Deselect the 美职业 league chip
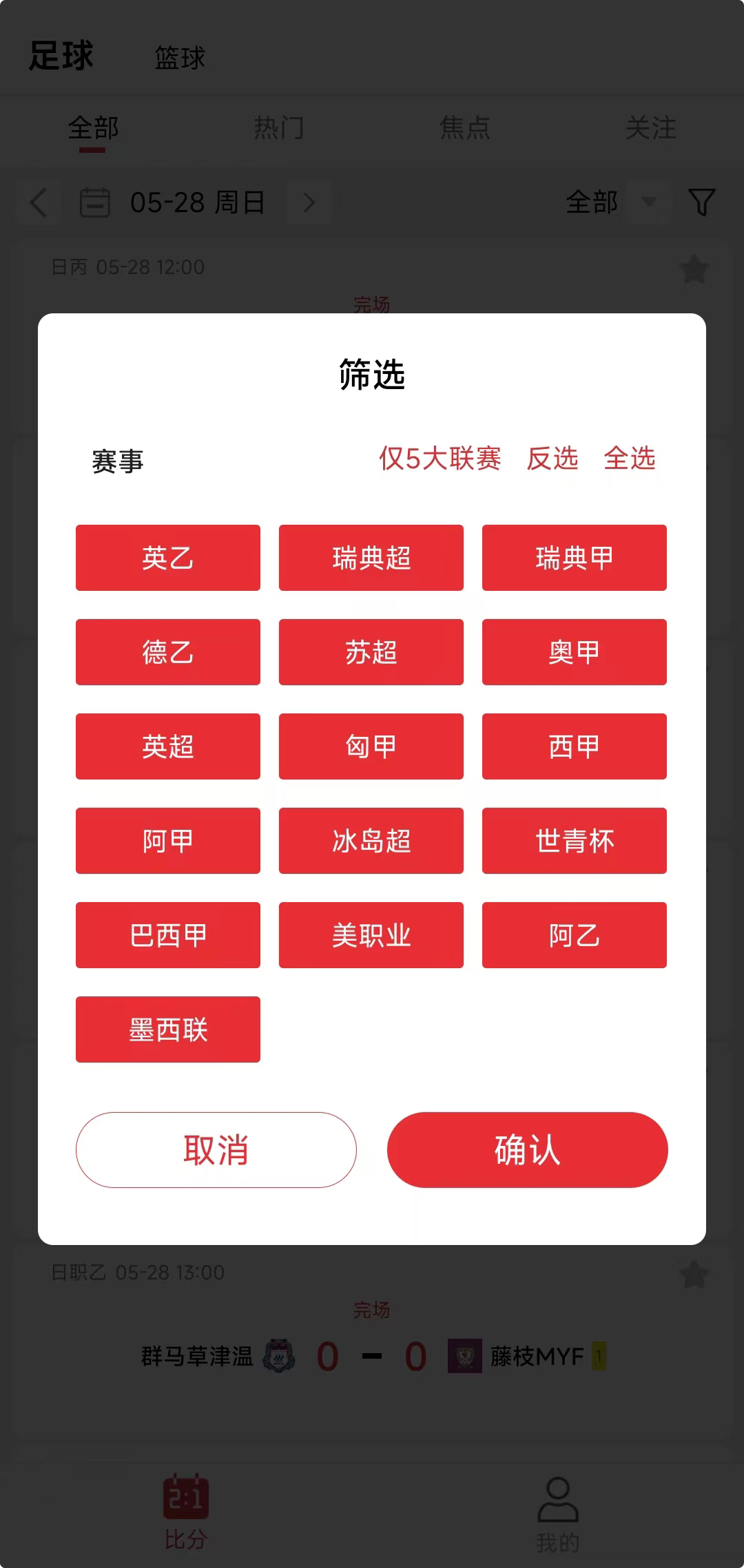Image resolution: width=744 pixels, height=1568 pixels. coord(371,935)
